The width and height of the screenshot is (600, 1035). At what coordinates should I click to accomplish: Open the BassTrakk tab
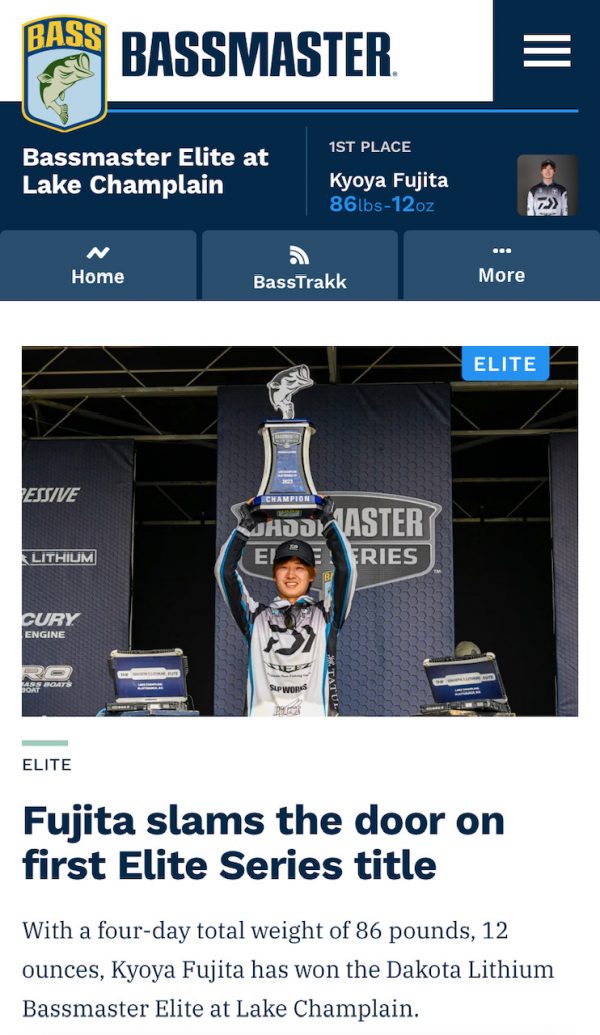coord(300,265)
